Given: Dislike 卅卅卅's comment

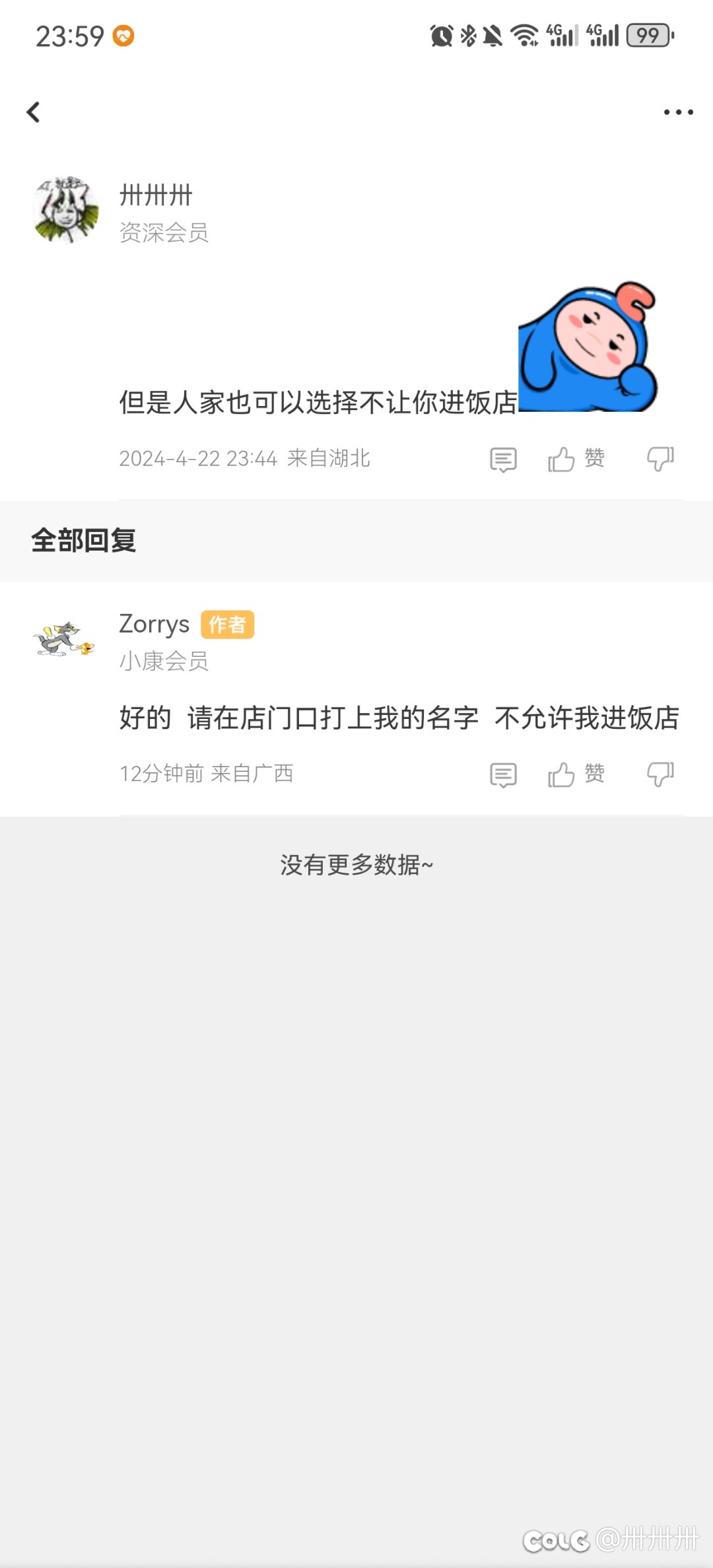Looking at the screenshot, I should pyautogui.click(x=660, y=459).
